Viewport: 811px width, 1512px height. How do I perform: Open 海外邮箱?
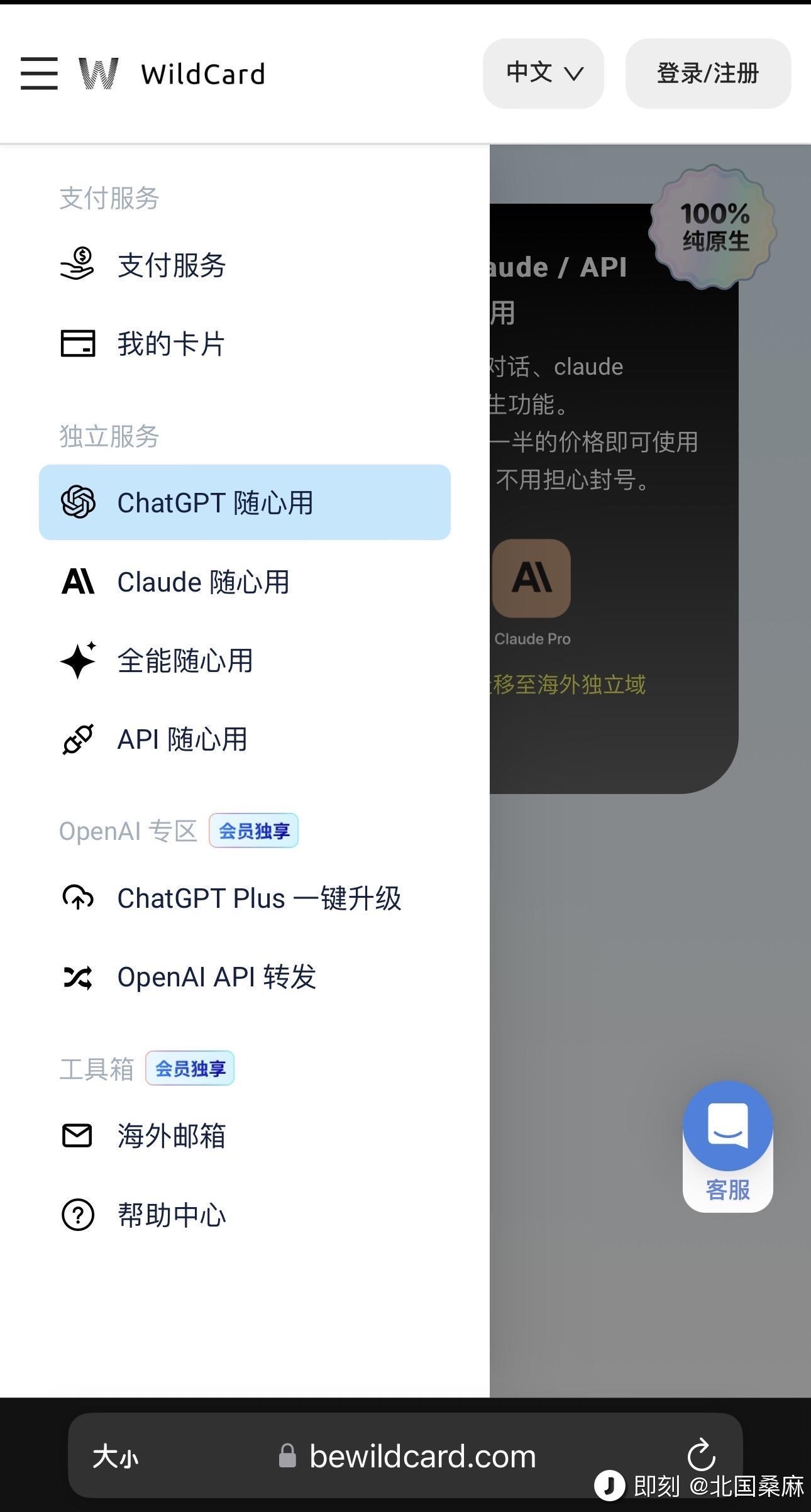(x=245, y=1135)
